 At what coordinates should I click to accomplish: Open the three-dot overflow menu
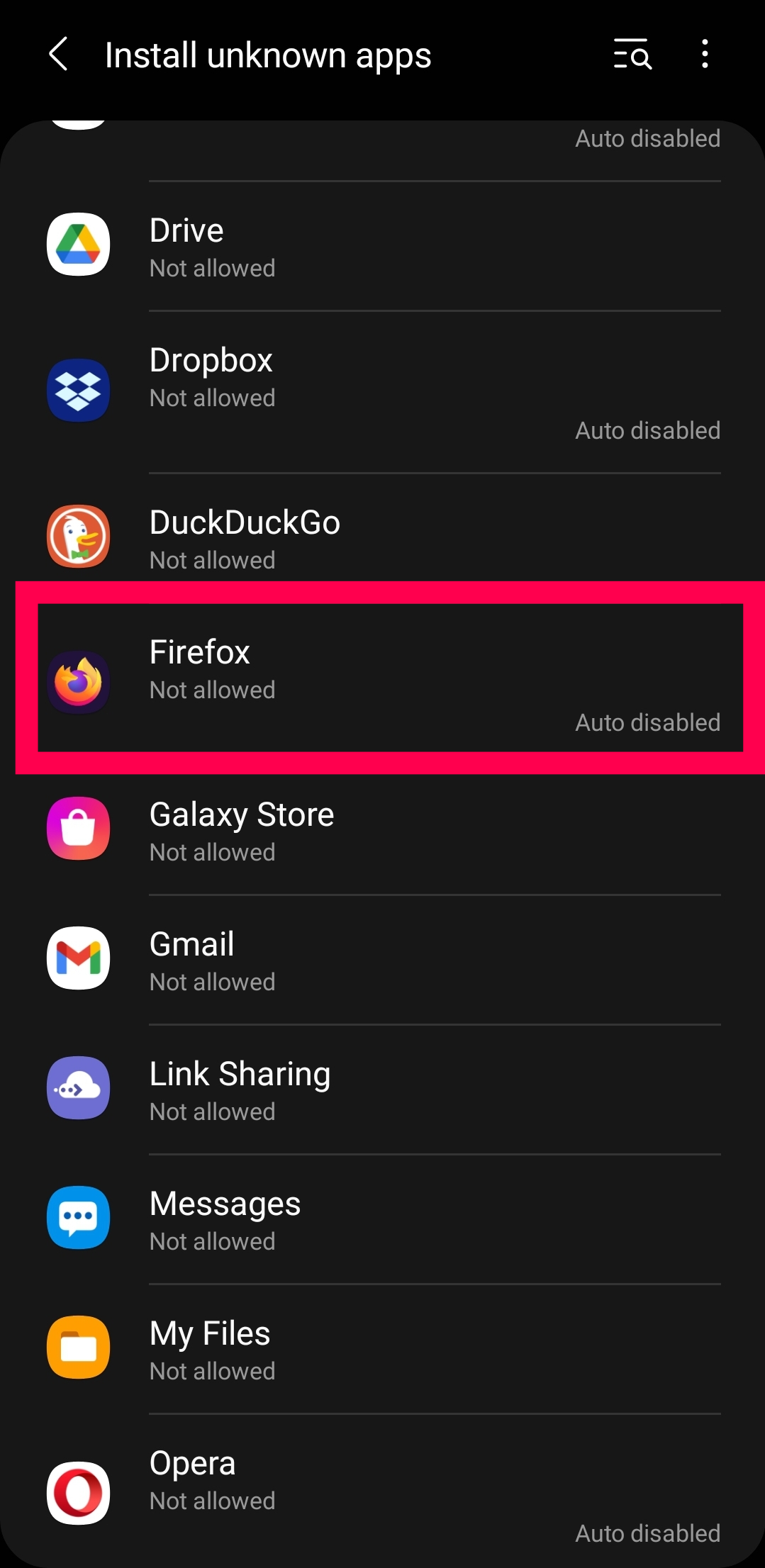point(704,55)
